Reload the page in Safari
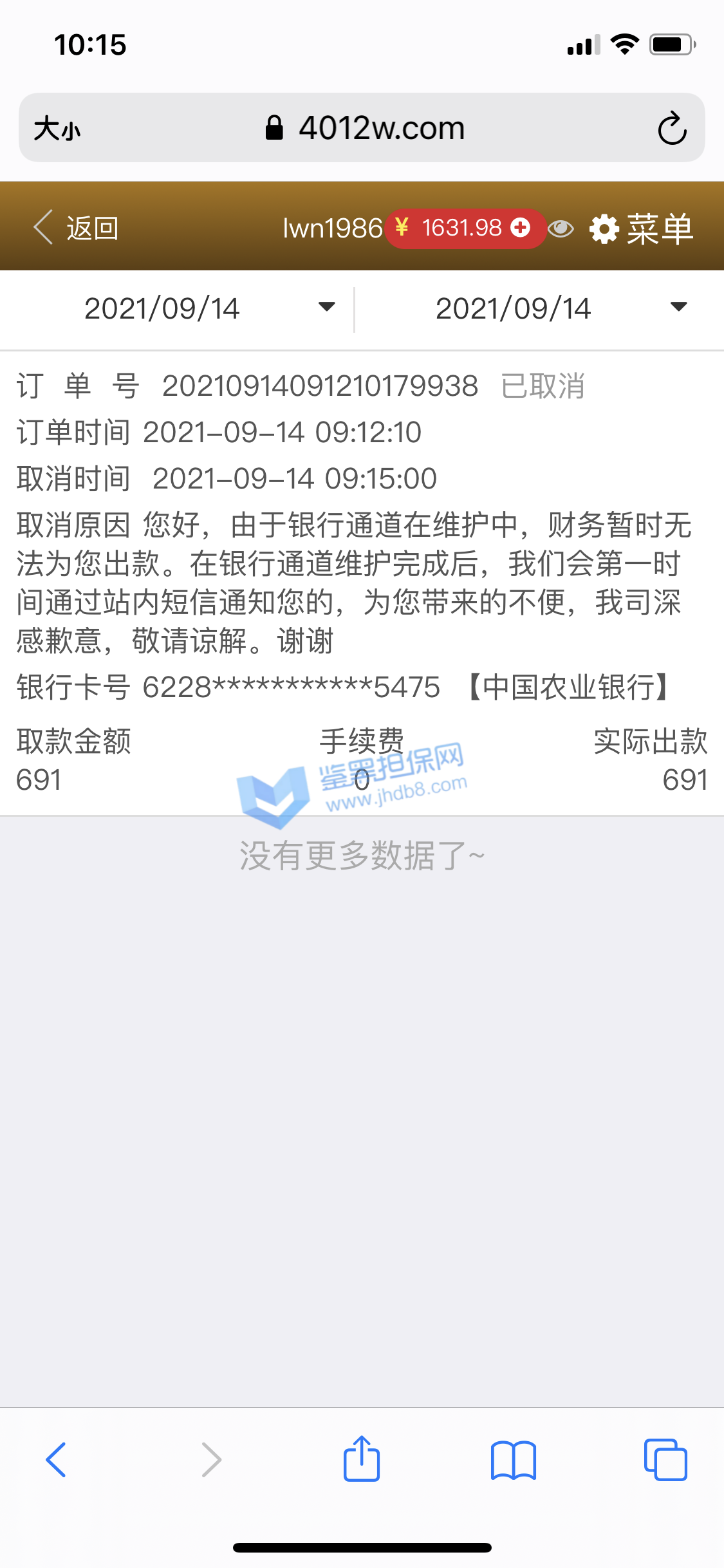The height and width of the screenshot is (1568, 724). click(672, 128)
